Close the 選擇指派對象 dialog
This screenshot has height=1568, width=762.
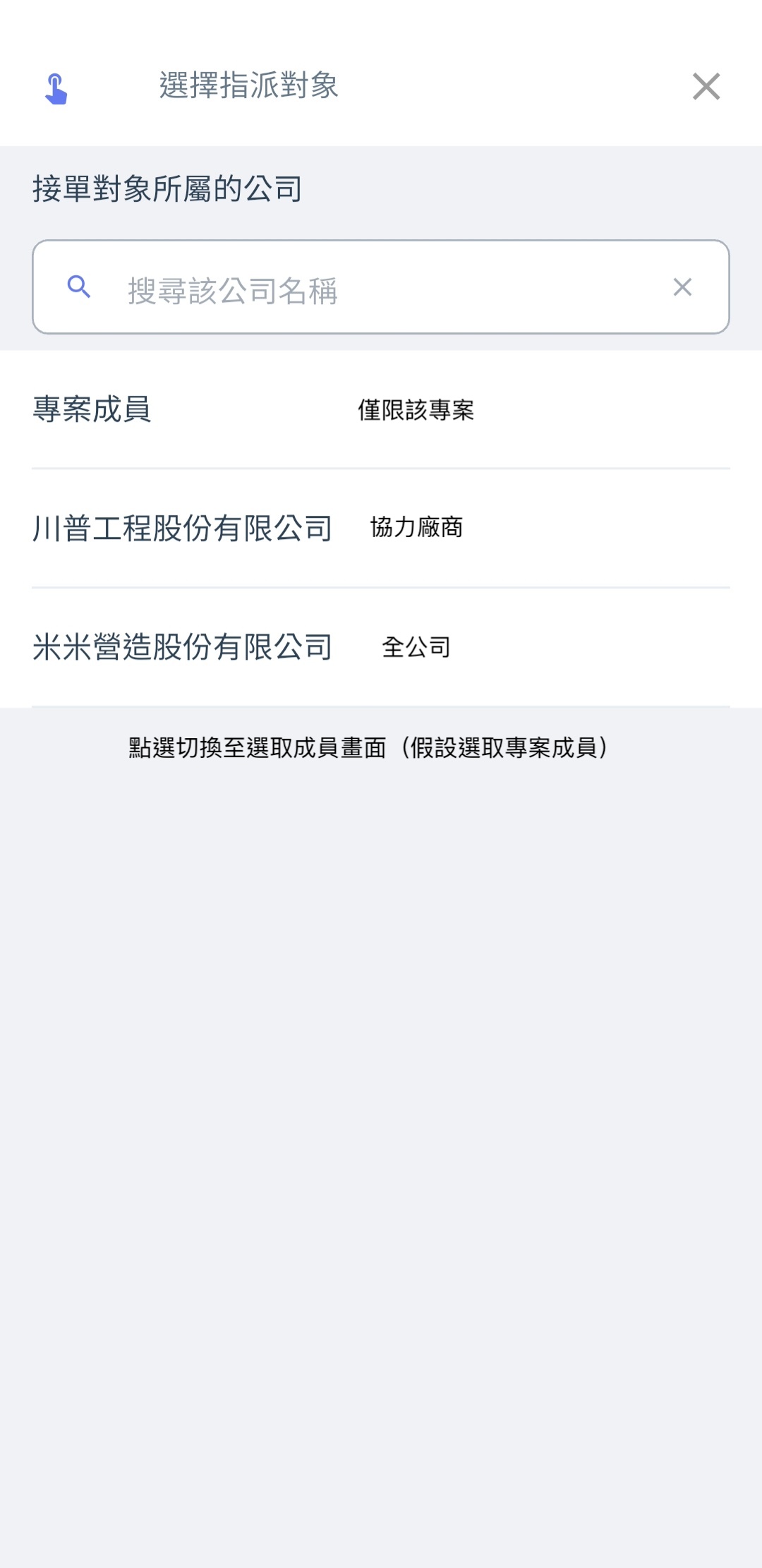pyautogui.click(x=706, y=87)
